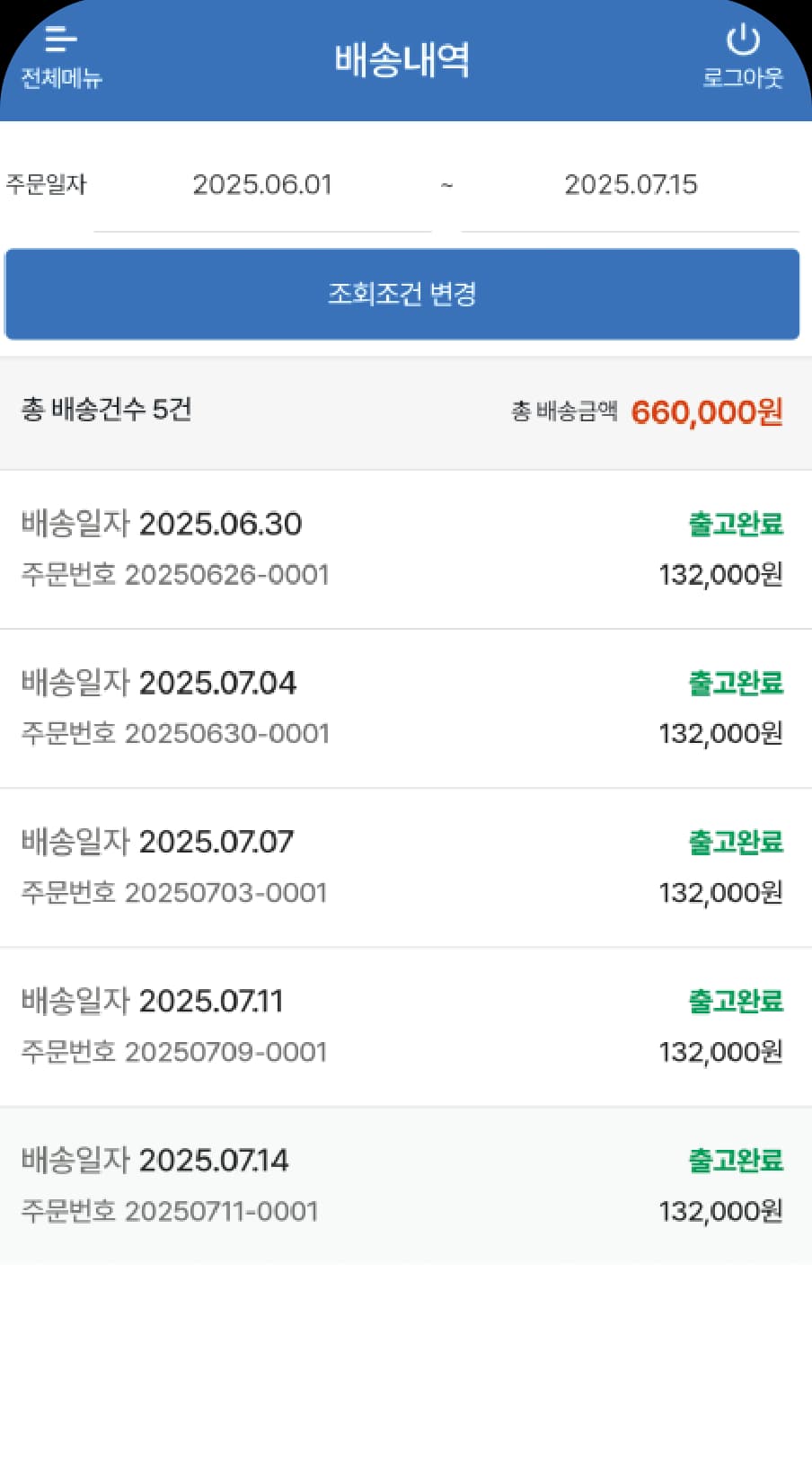This screenshot has width=812, height=1458.
Task: Open delivery dated 2025.07.14
Action: (404, 1185)
